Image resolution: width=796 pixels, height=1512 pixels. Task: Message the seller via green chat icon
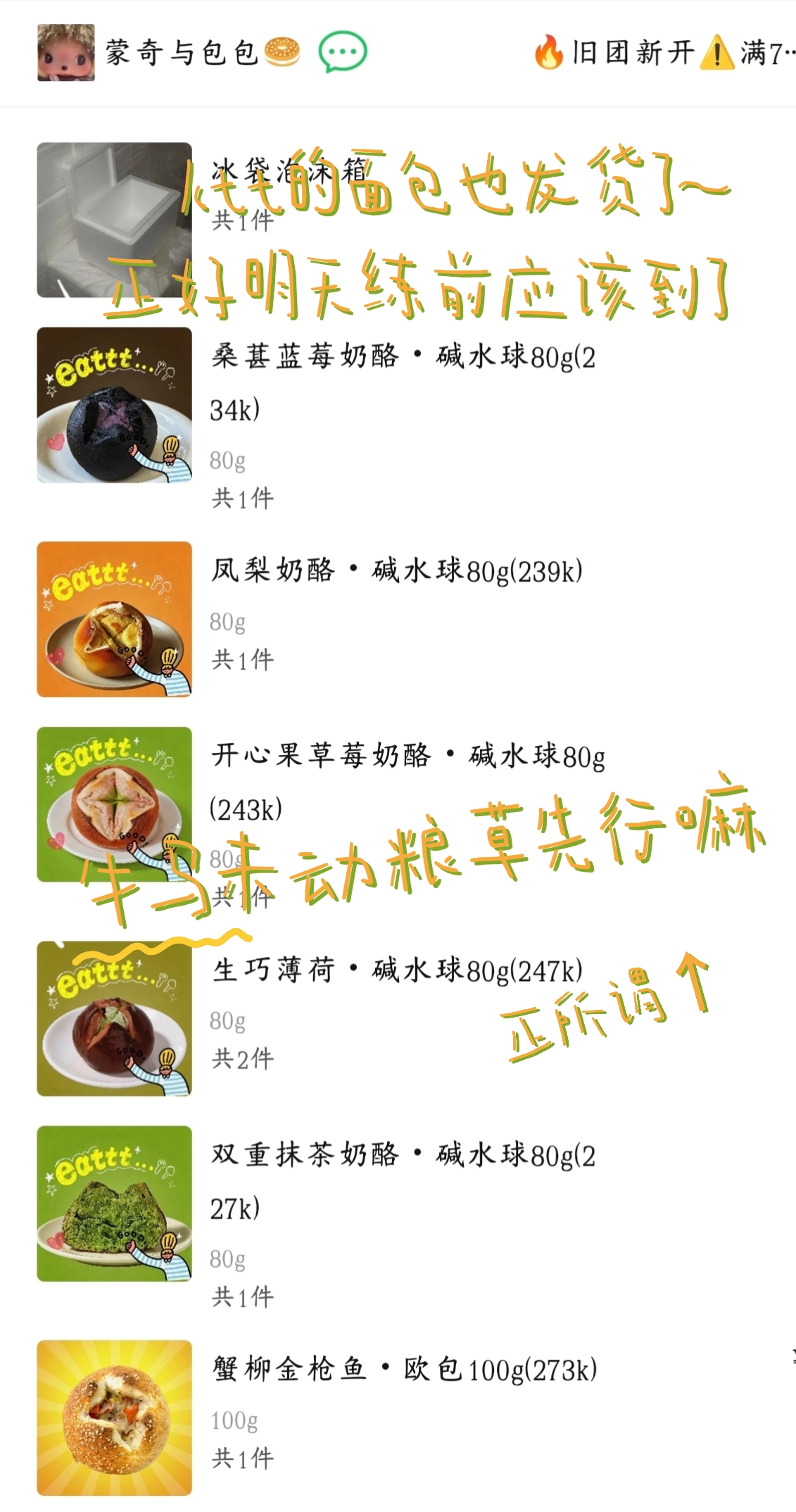click(x=343, y=53)
